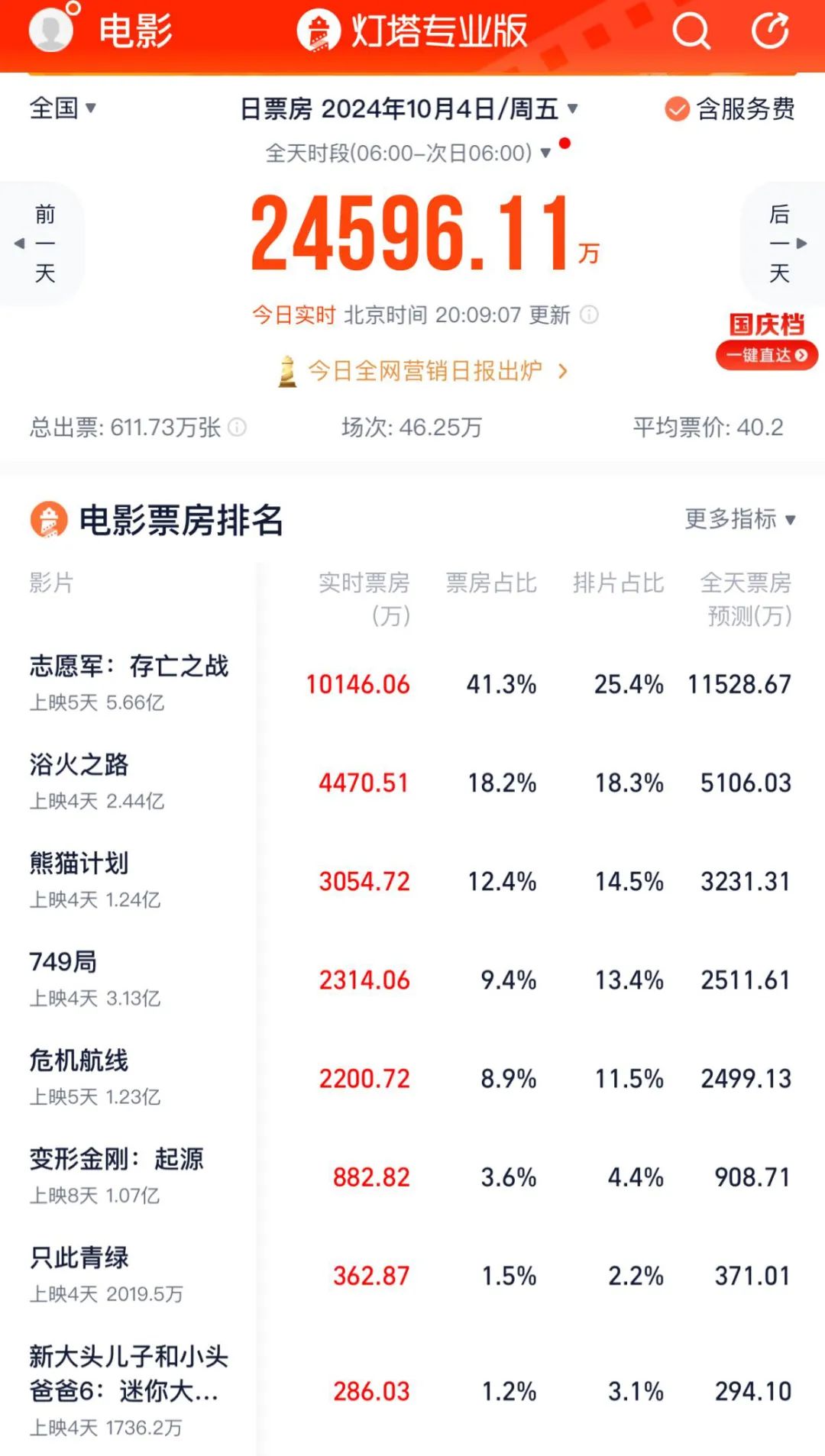The height and width of the screenshot is (1456, 825).
Task: Open the 全国 region dropdown
Action: (x=63, y=108)
